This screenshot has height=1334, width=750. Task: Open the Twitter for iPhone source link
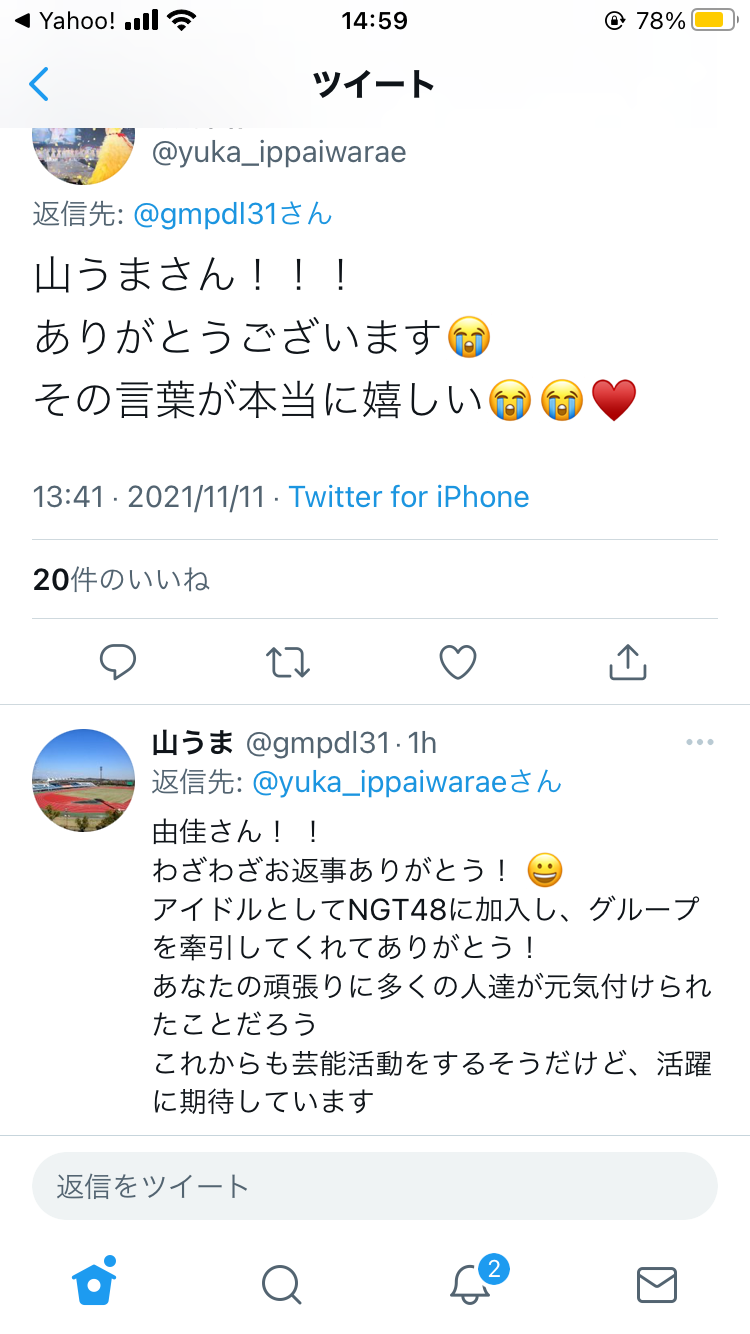409,497
